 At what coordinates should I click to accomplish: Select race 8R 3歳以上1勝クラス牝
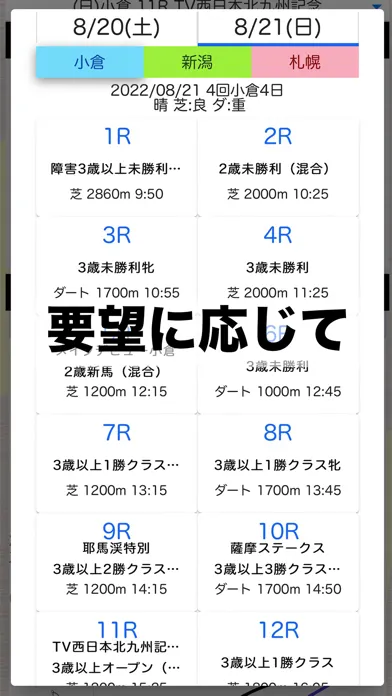coord(278,464)
